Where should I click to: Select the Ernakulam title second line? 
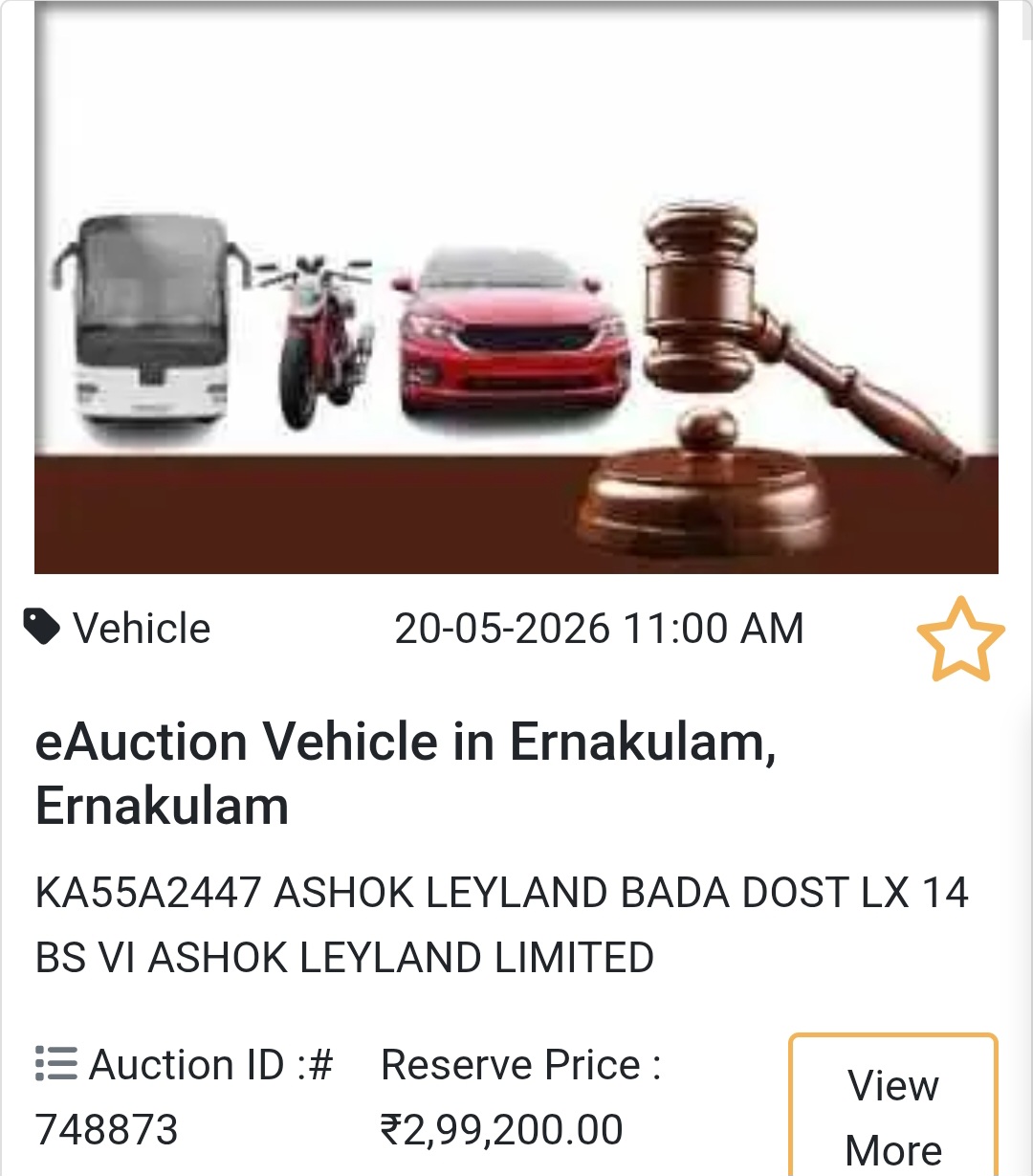159,807
